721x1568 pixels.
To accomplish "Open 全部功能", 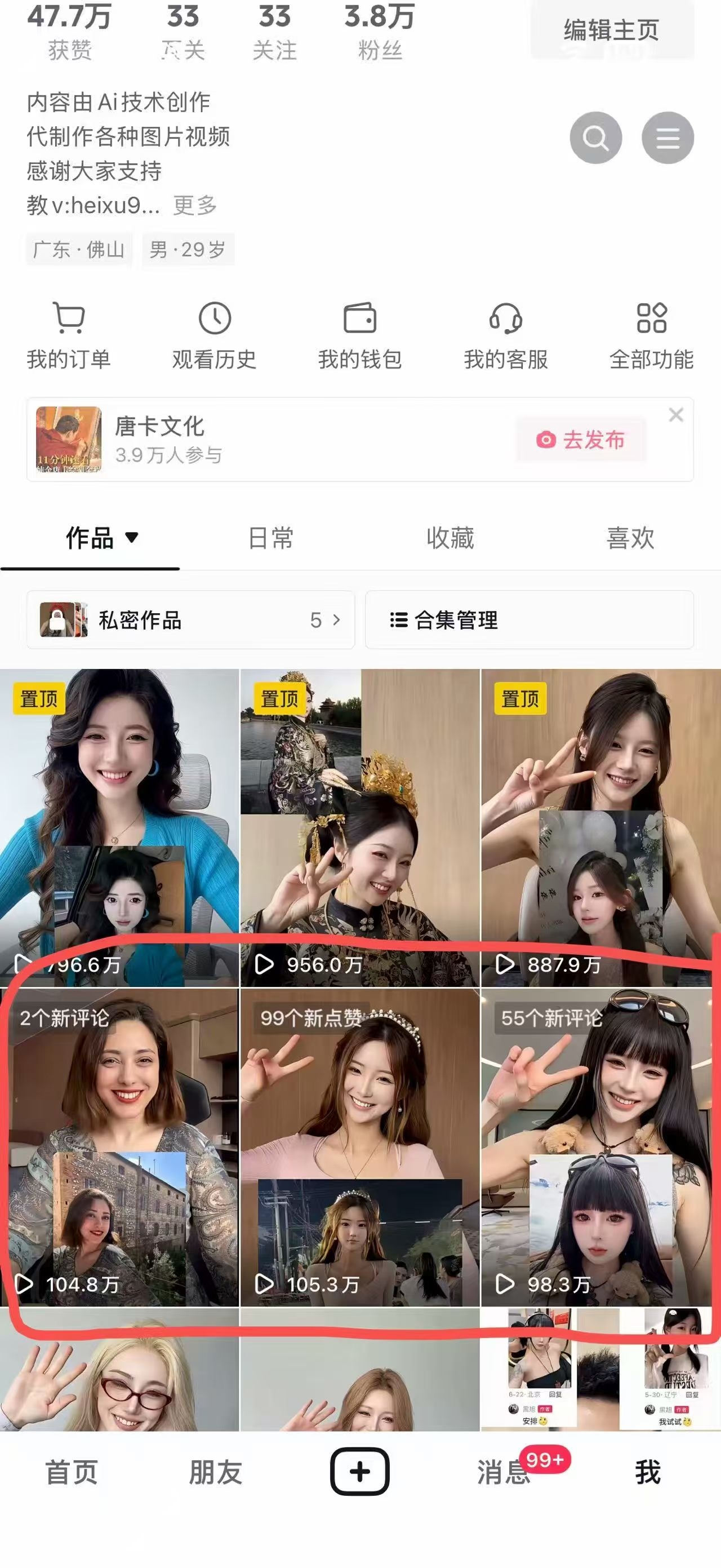I will pyautogui.click(x=652, y=335).
